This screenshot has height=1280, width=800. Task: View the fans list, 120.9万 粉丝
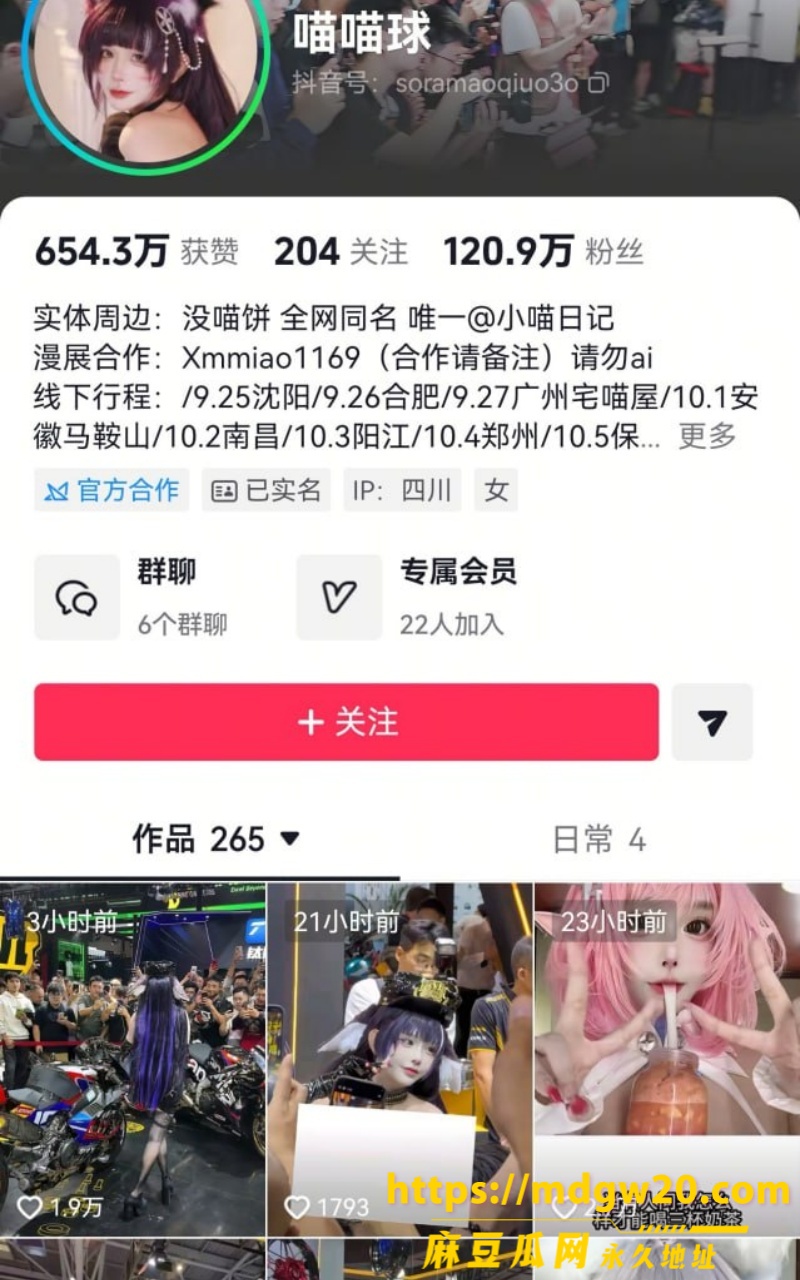(543, 252)
